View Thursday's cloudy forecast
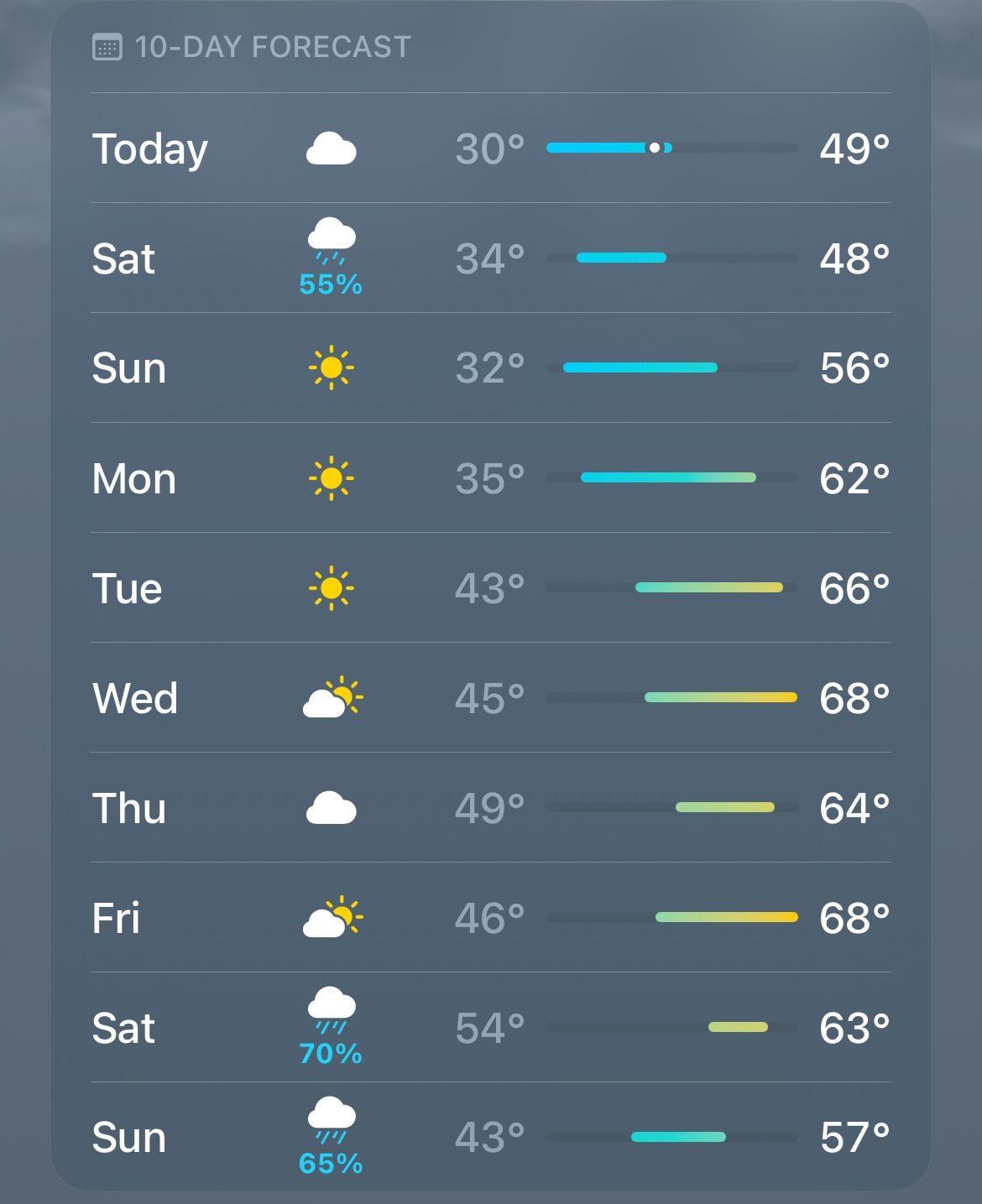Screen dimensions: 982x1204 tap(491, 808)
